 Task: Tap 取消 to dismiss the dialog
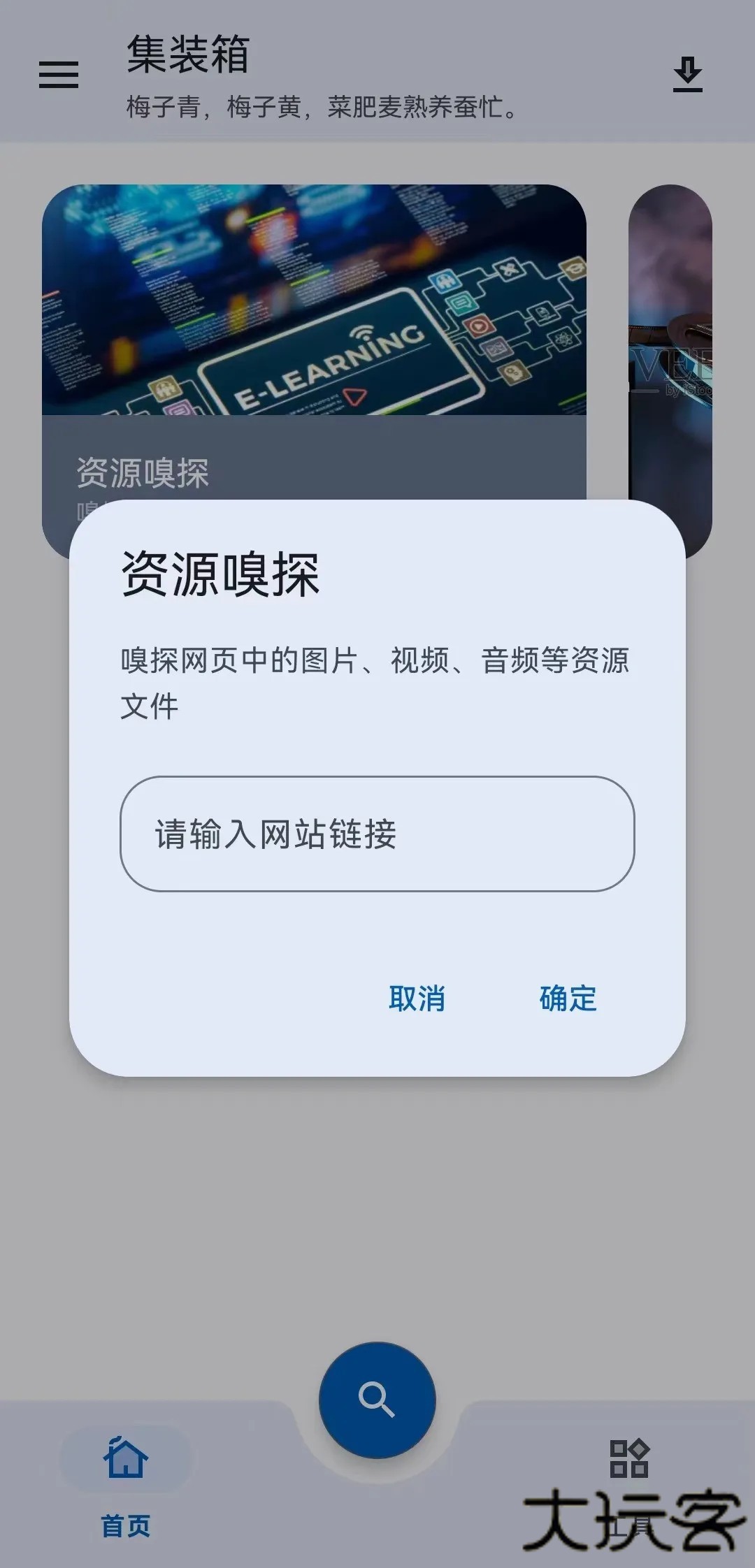(417, 999)
